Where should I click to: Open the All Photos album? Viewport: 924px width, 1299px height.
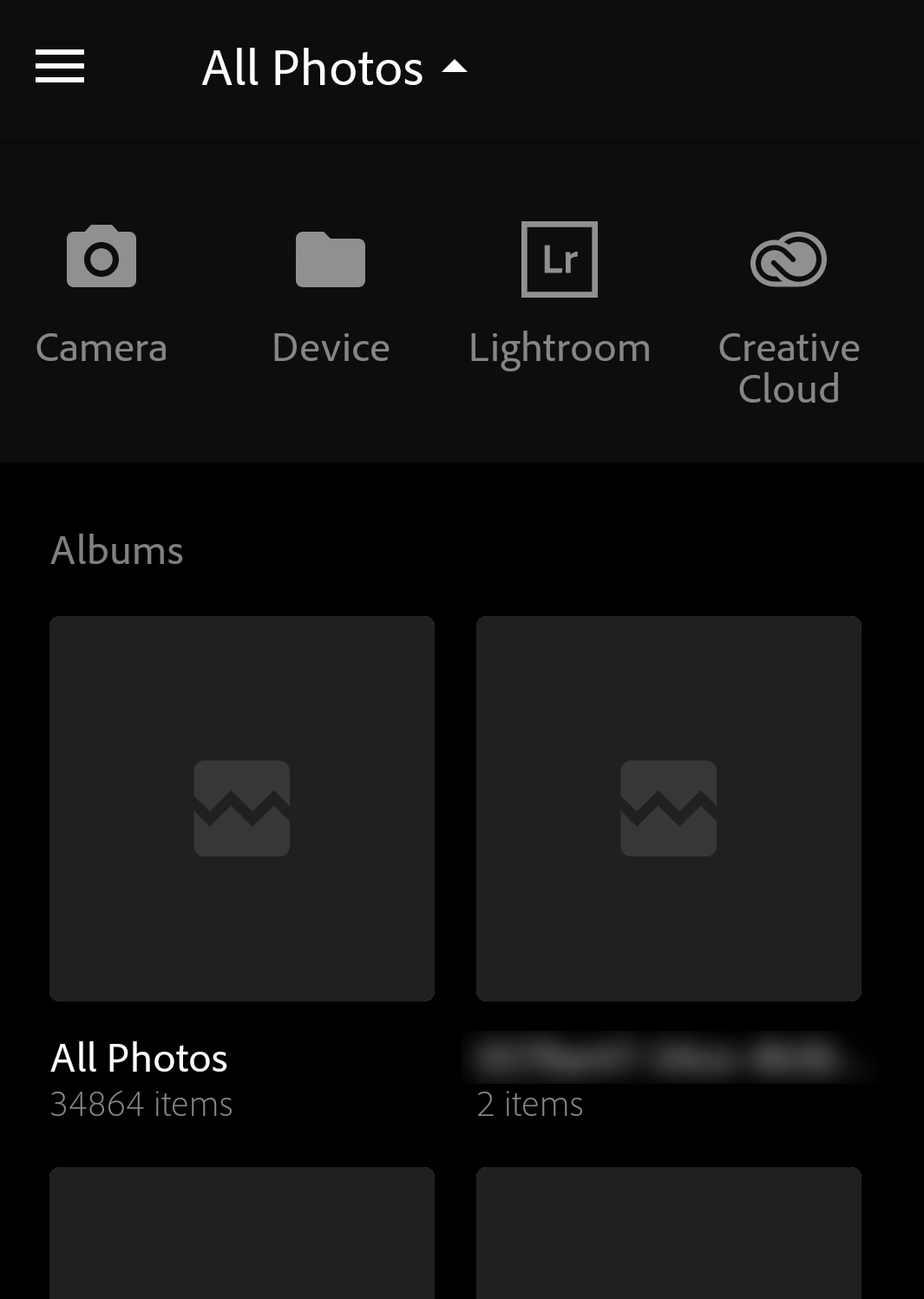(x=242, y=809)
